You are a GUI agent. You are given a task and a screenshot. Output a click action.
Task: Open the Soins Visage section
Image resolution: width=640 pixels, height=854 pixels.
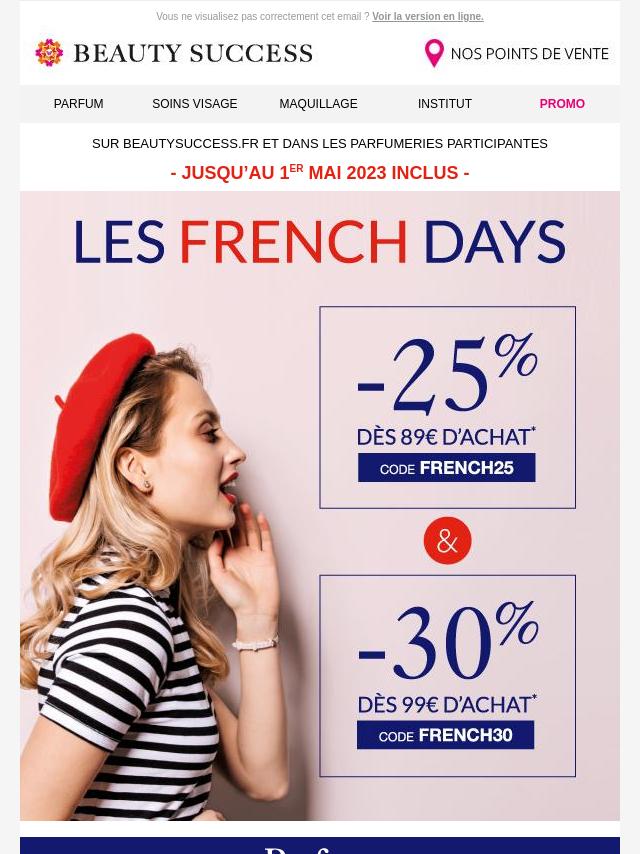[x=194, y=104]
